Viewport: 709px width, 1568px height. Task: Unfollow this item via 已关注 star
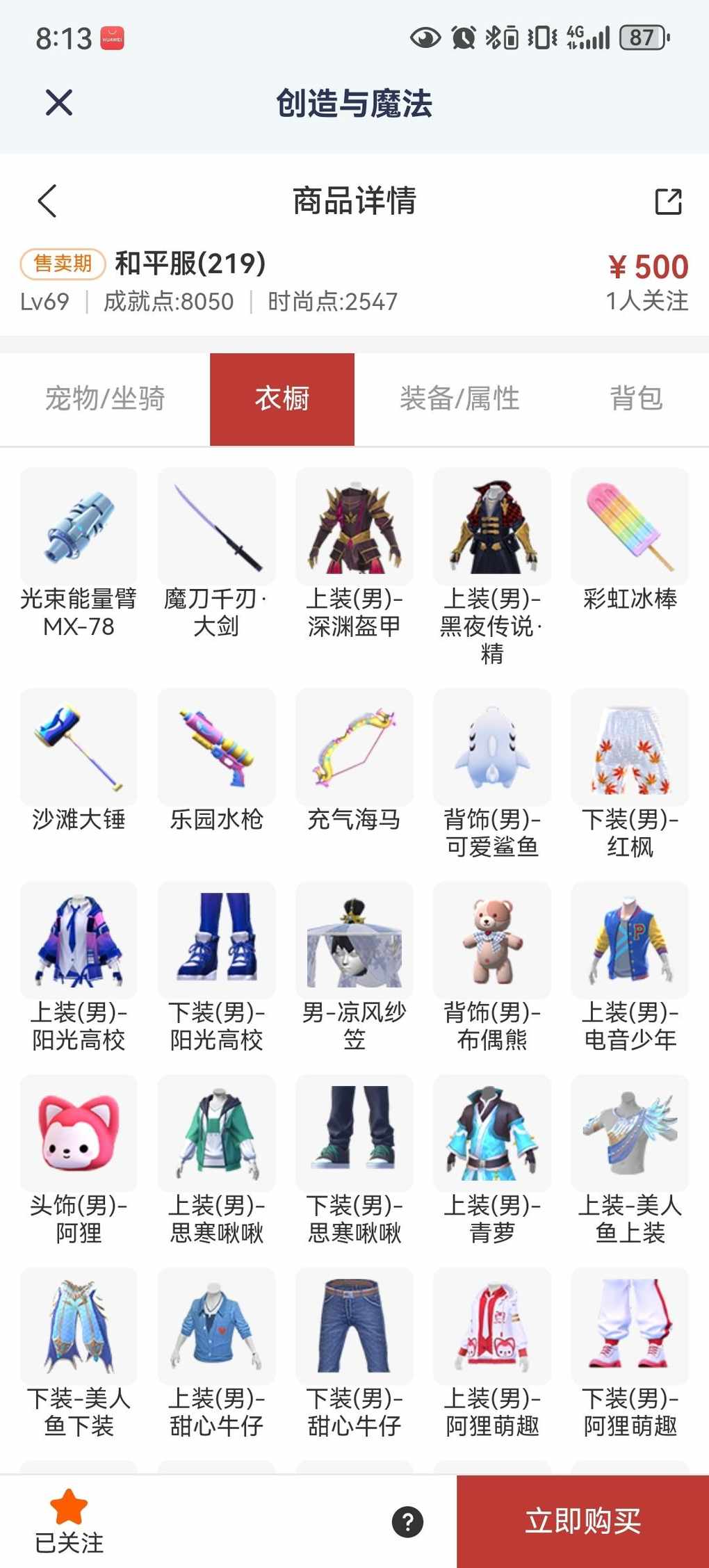(69, 1521)
